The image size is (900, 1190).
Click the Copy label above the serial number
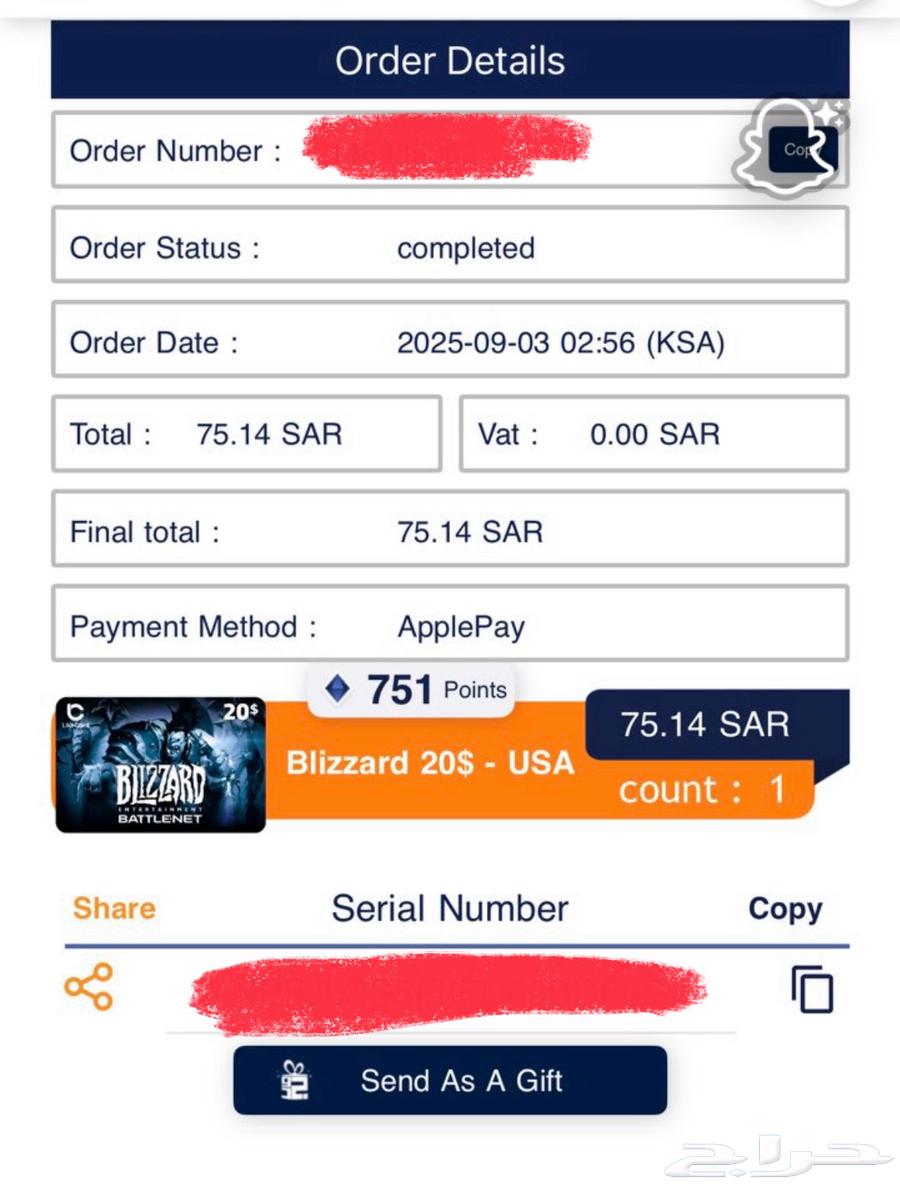pos(785,910)
